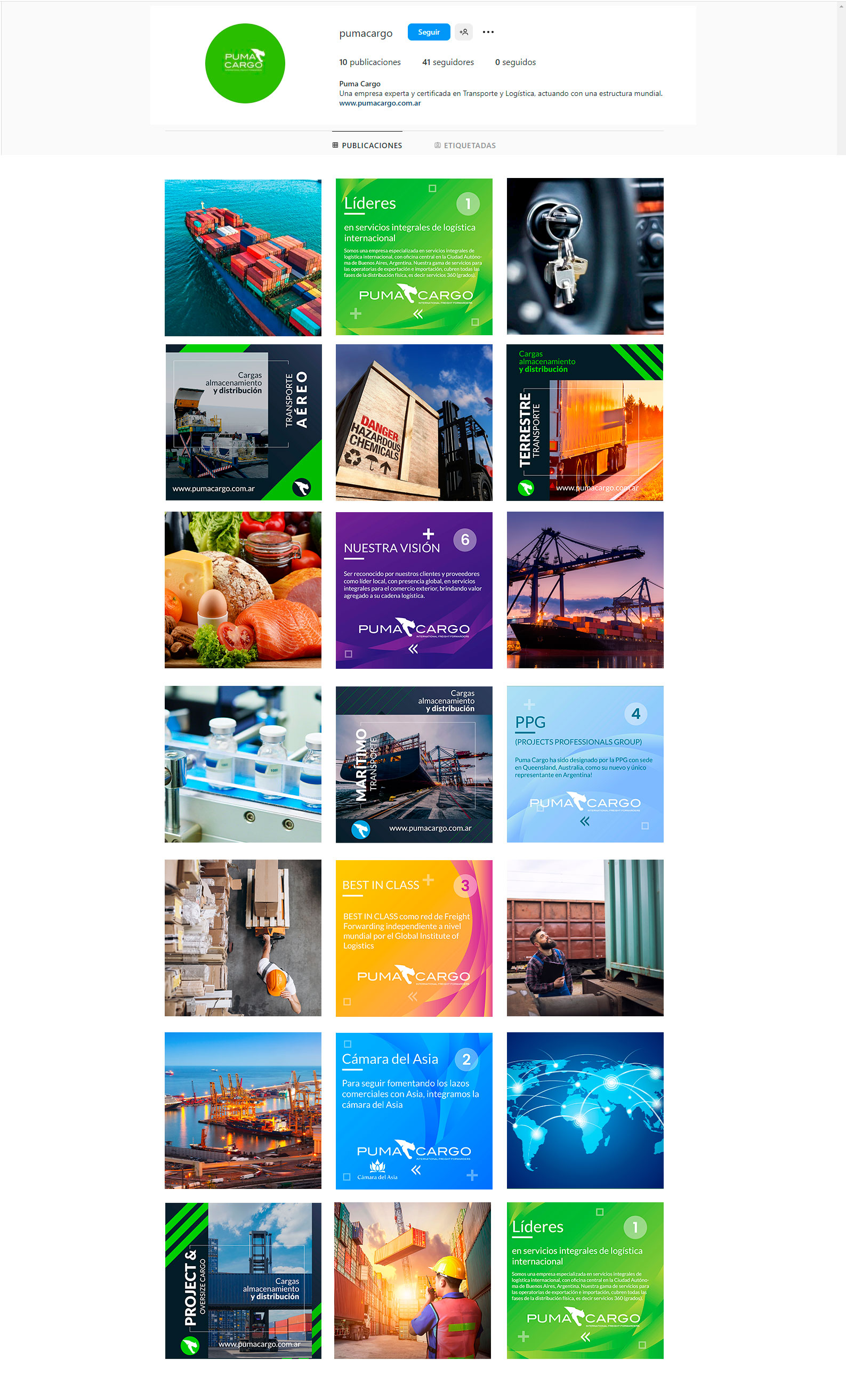The height and width of the screenshot is (1400, 846).
Task: Open the Project & Oversize Cargo post
Action: click(243, 1281)
